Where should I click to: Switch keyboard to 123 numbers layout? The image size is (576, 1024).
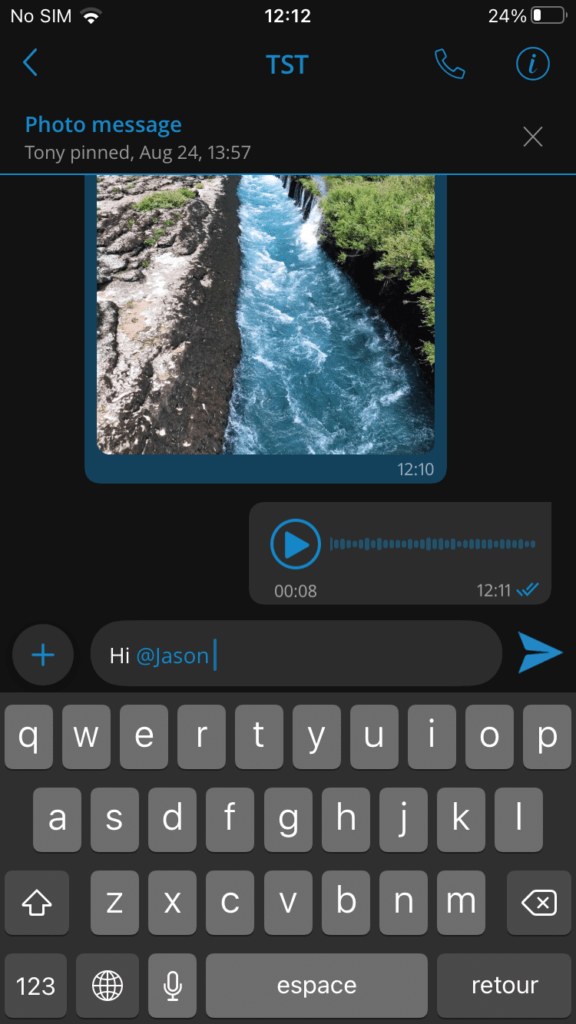pyautogui.click(x=35, y=985)
